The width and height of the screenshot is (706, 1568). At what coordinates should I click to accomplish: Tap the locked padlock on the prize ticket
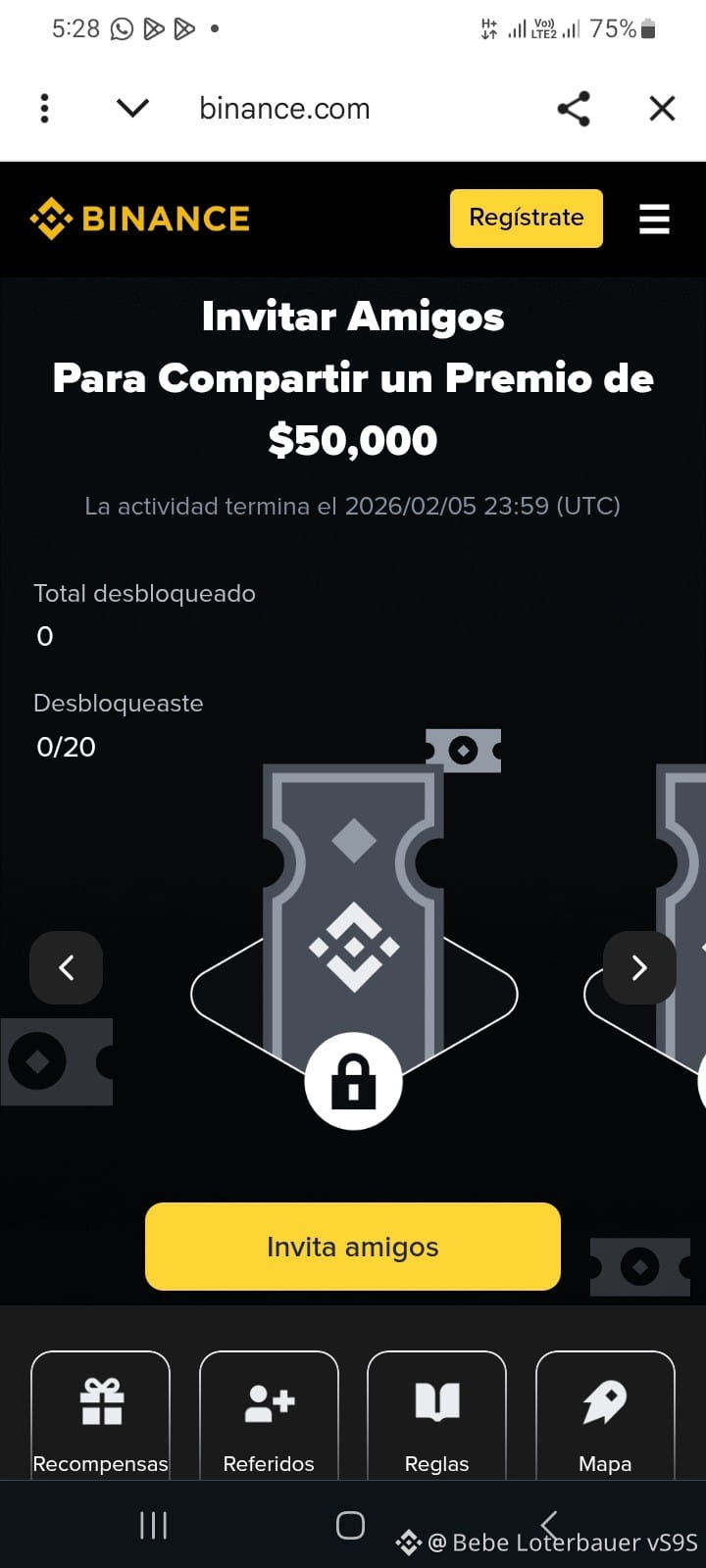point(353,1081)
